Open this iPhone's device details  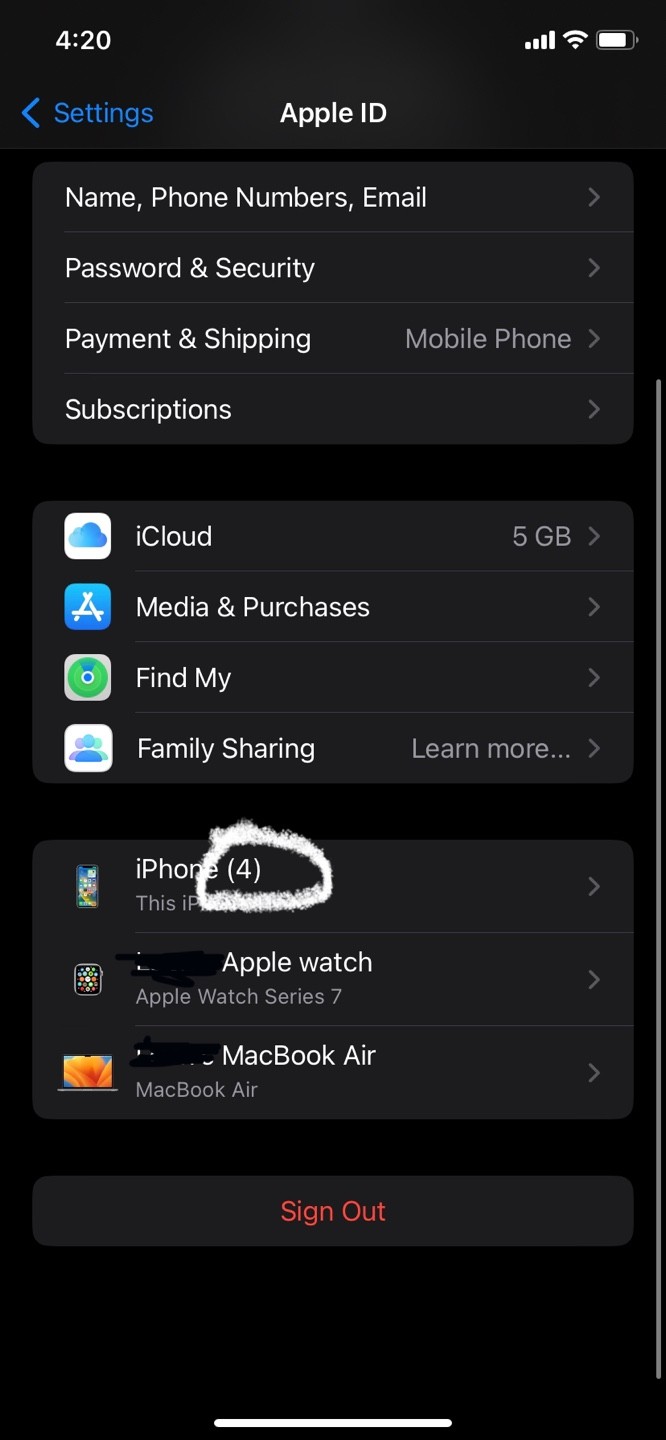coord(332,886)
